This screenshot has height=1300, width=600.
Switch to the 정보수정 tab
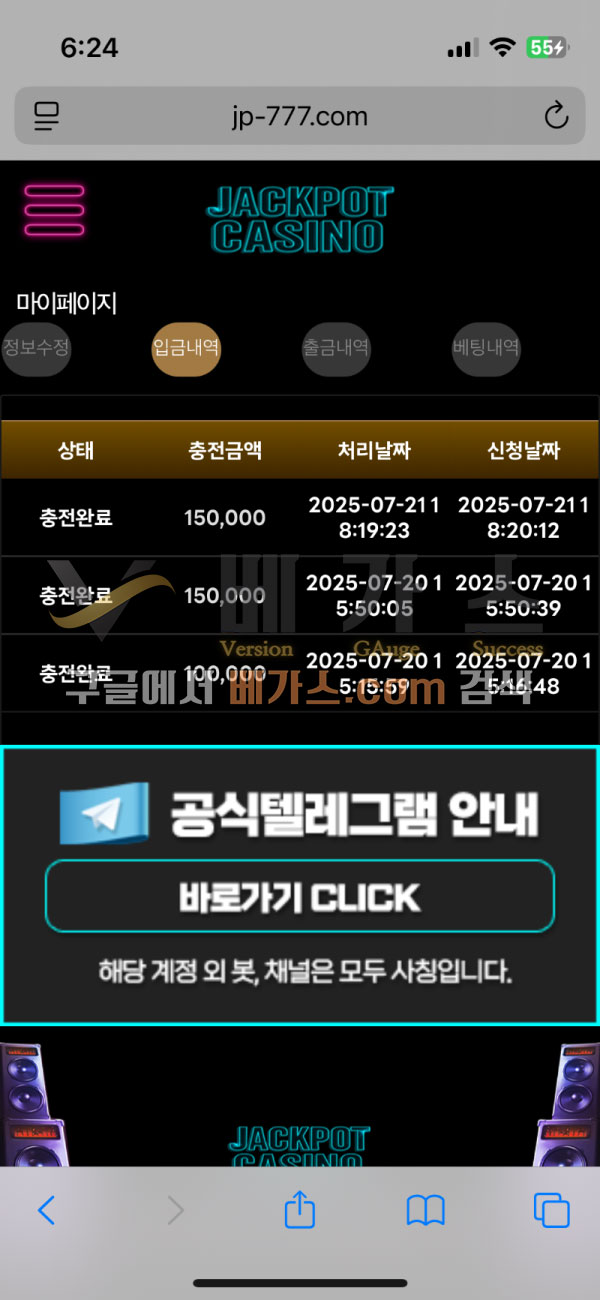click(36, 348)
